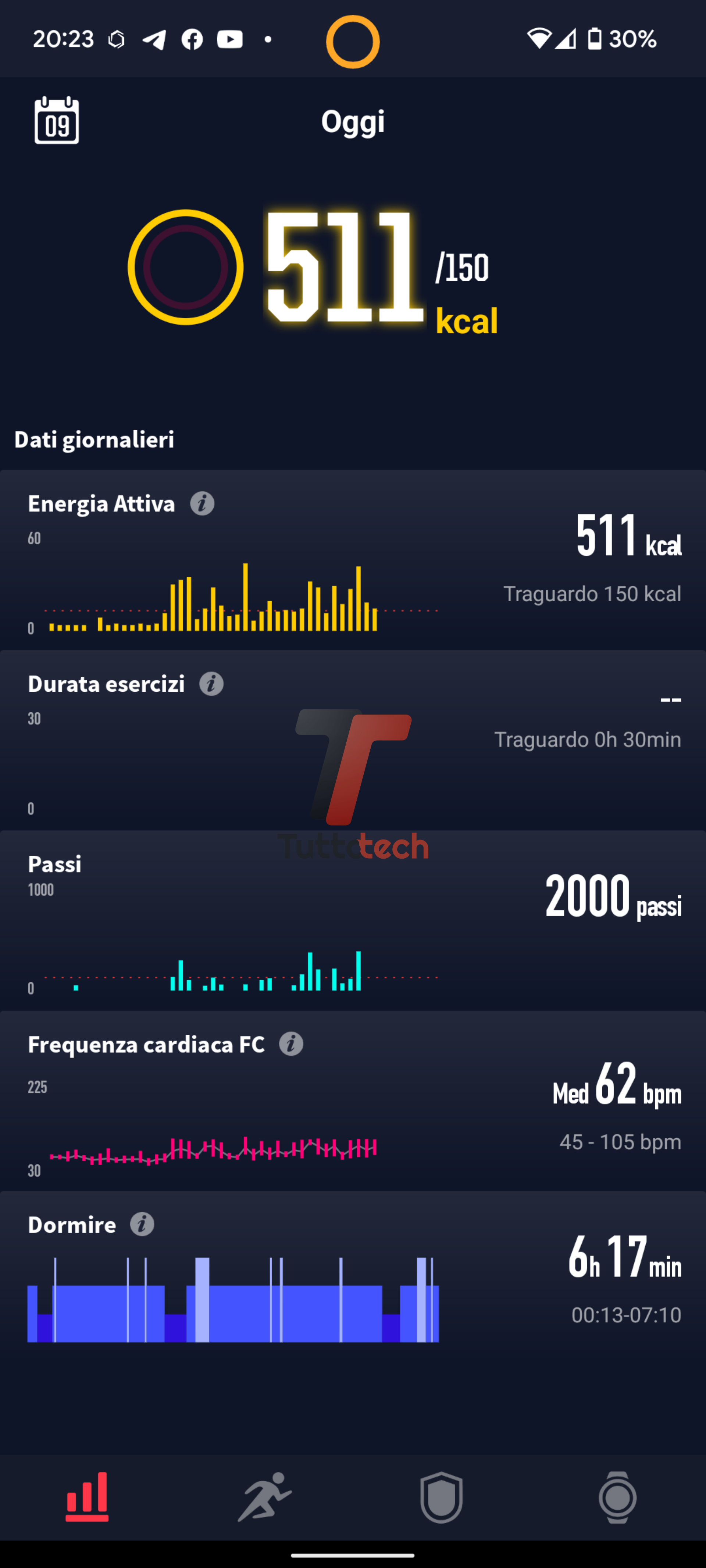Show info about Durata esercizi
The image size is (706, 1568).
click(x=211, y=684)
